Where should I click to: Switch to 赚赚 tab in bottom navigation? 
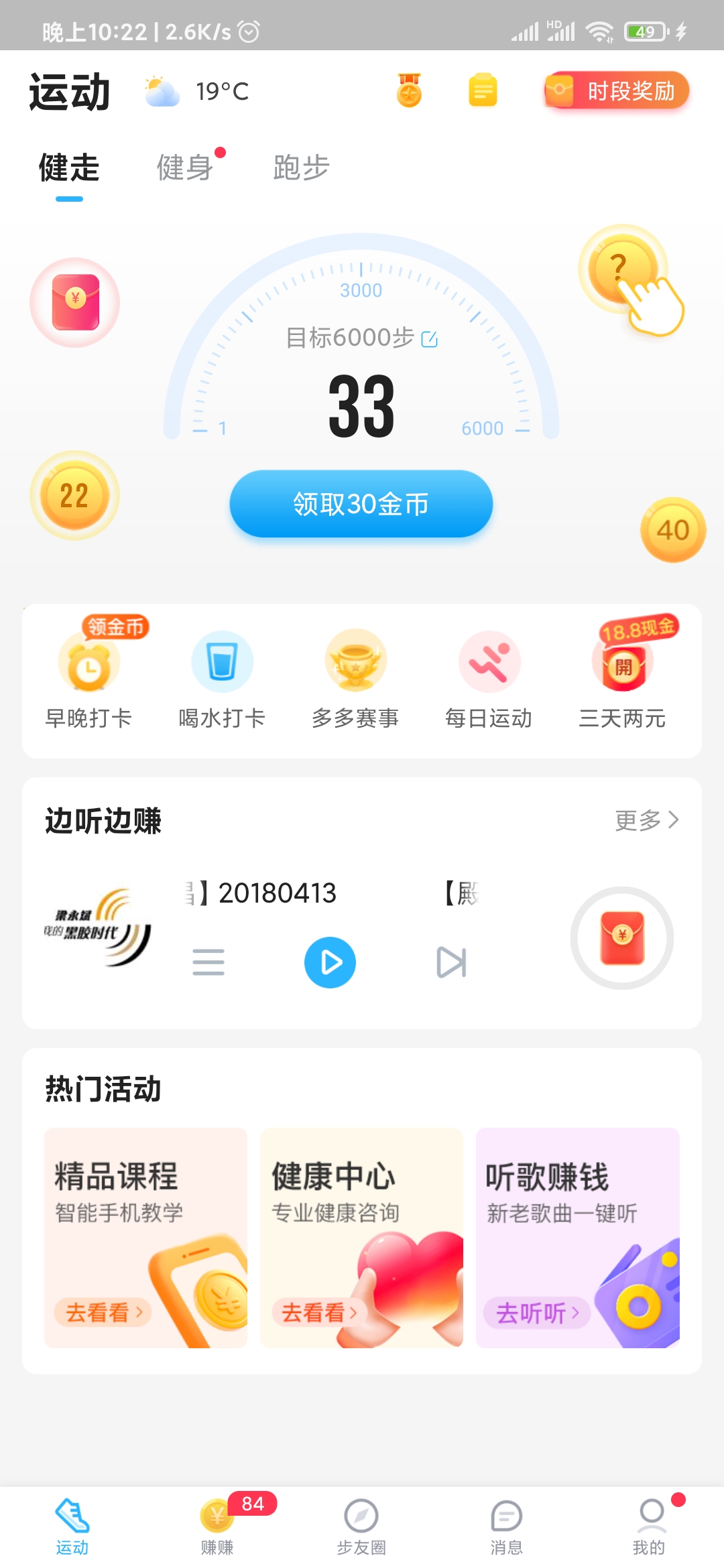point(217,1528)
